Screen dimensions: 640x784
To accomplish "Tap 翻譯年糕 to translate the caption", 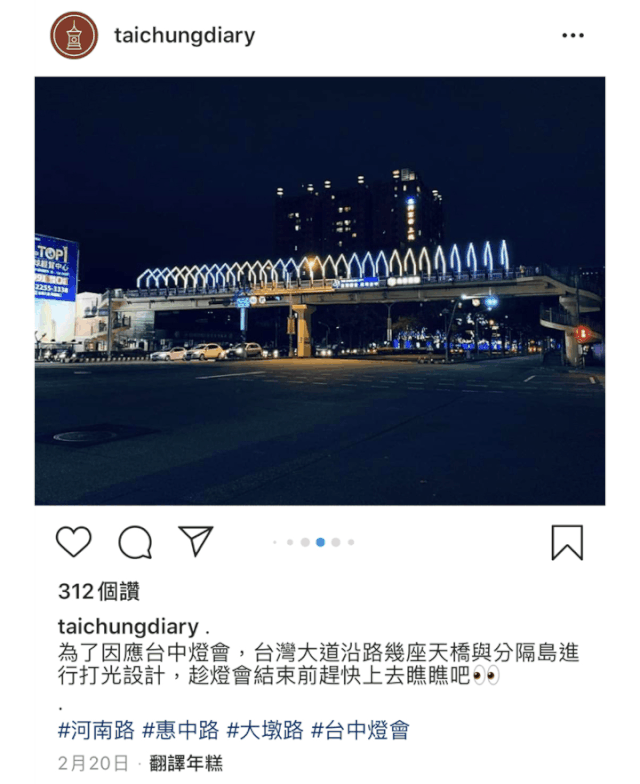I will point(186,763).
